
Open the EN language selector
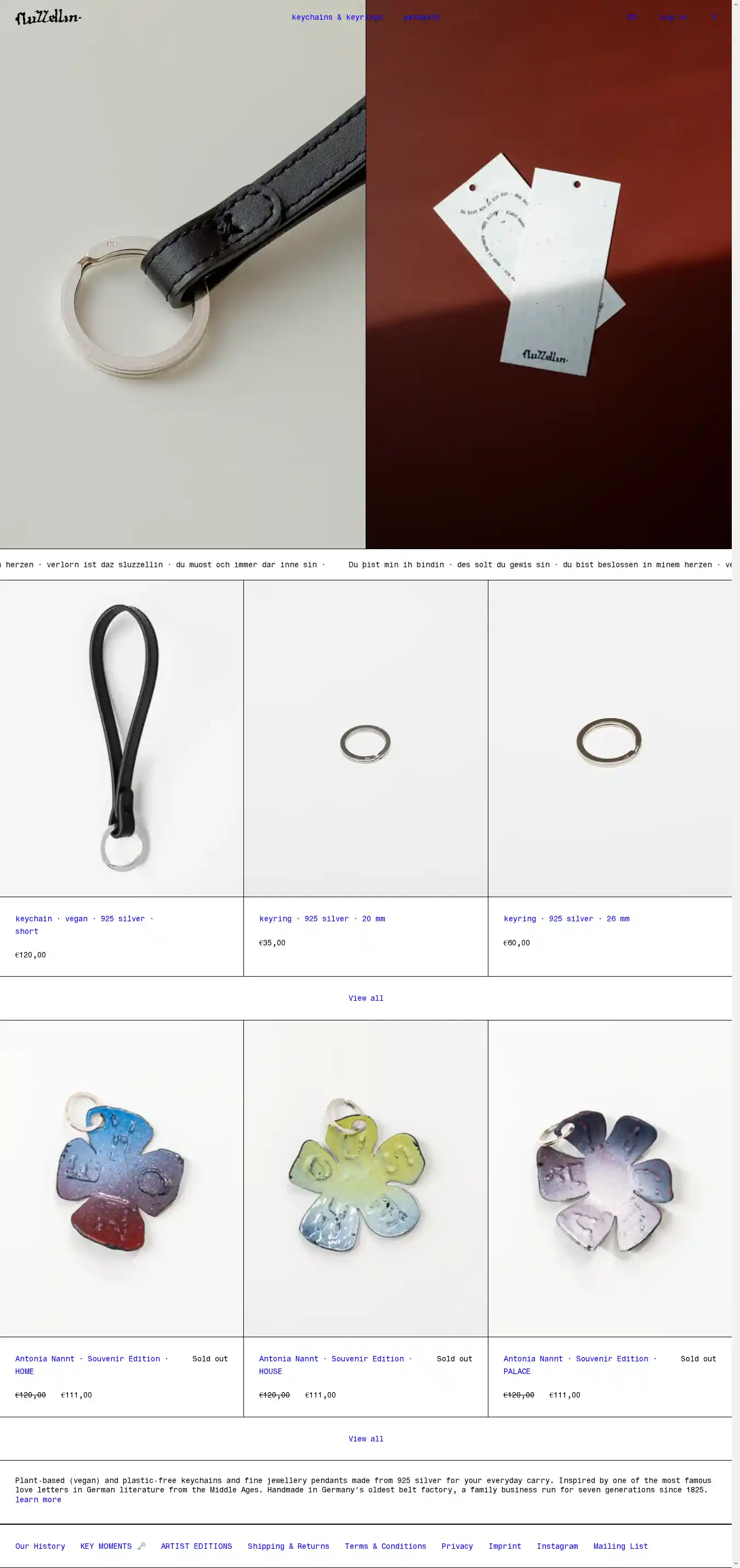click(x=631, y=17)
